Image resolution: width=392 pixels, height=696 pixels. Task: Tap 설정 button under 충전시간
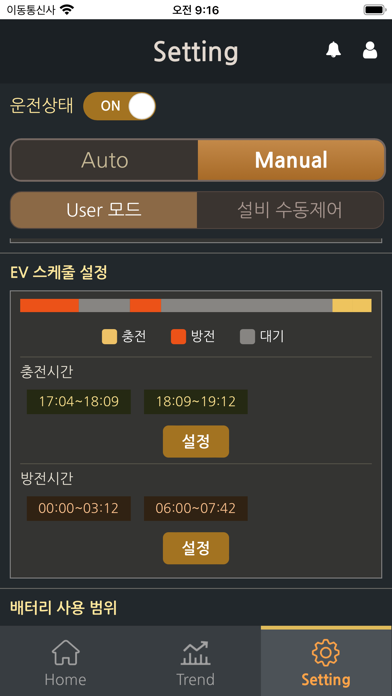click(196, 442)
